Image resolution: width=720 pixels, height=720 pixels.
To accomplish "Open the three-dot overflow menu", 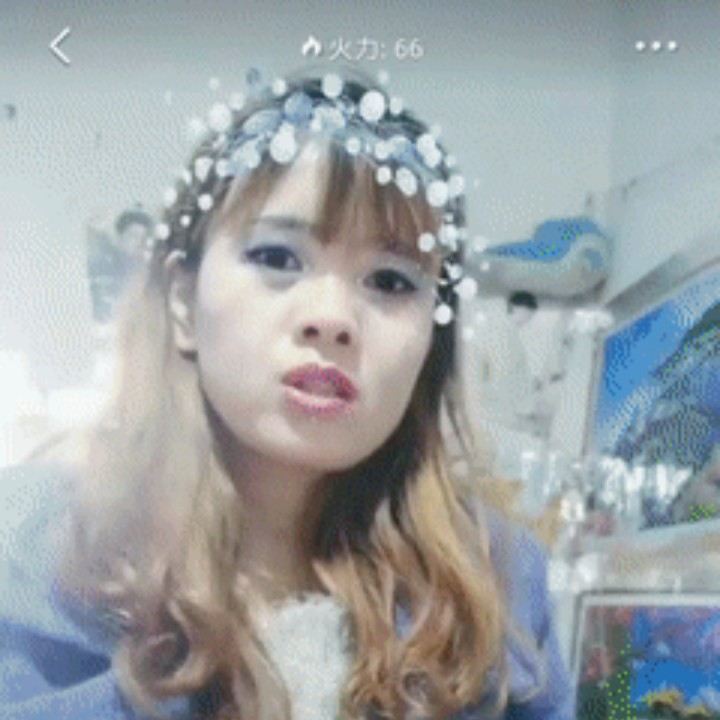I will (656, 46).
